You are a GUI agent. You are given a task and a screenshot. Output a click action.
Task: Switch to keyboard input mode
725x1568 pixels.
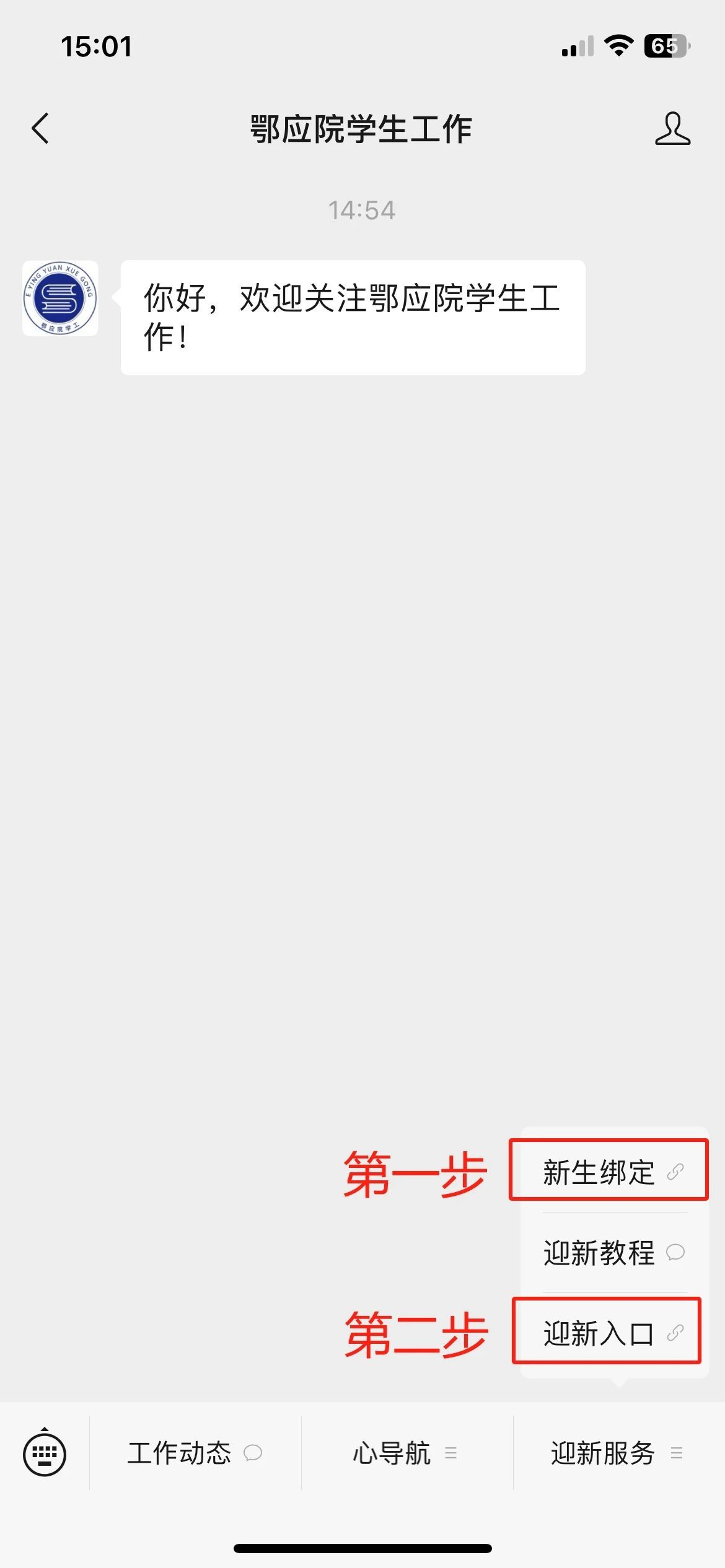click(45, 1452)
